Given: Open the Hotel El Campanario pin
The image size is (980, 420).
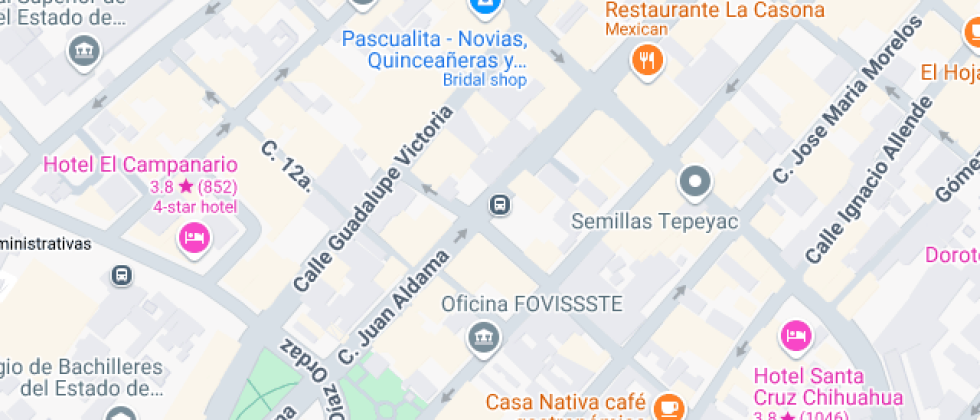Looking at the screenshot, I should coord(194,239).
